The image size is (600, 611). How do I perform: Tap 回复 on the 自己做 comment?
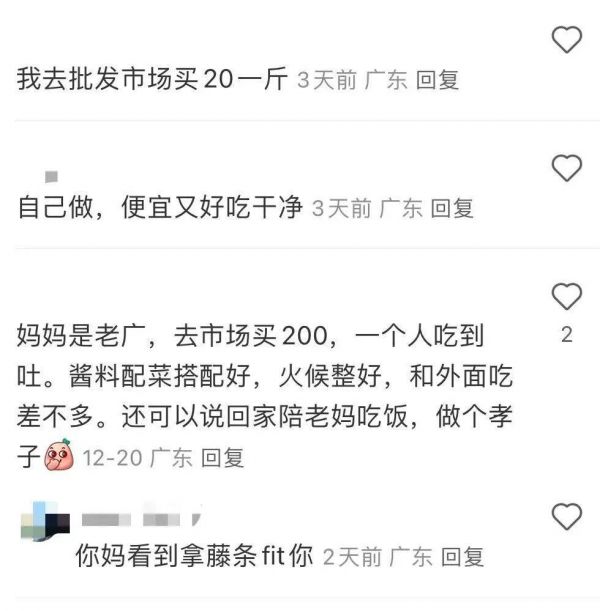tap(451, 209)
